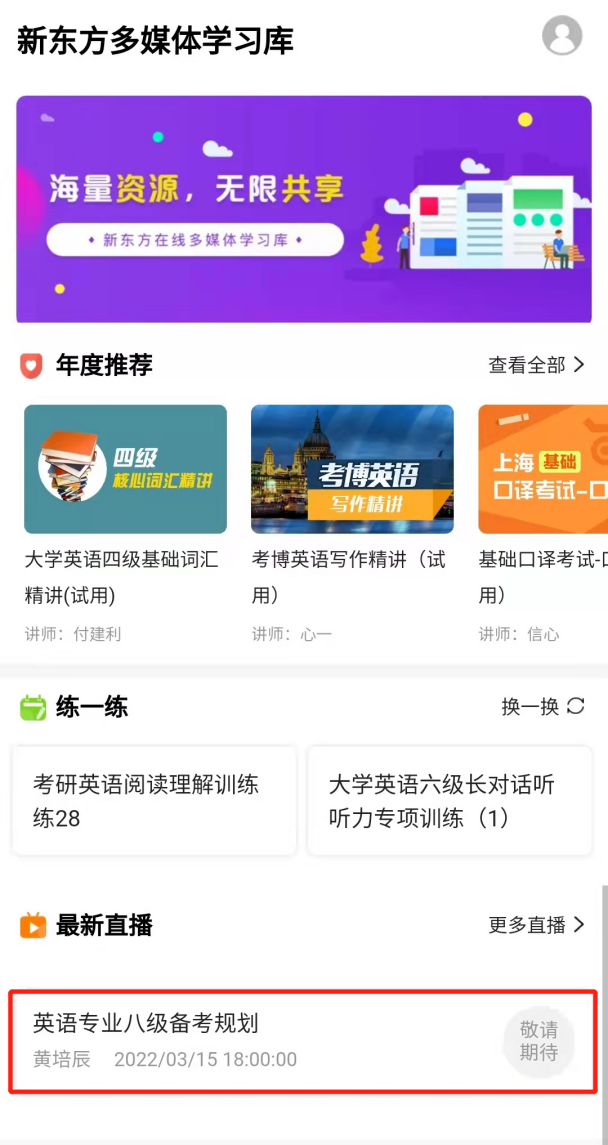Open the user profile avatar
Screen dimensions: 608x1145
tap(562, 36)
